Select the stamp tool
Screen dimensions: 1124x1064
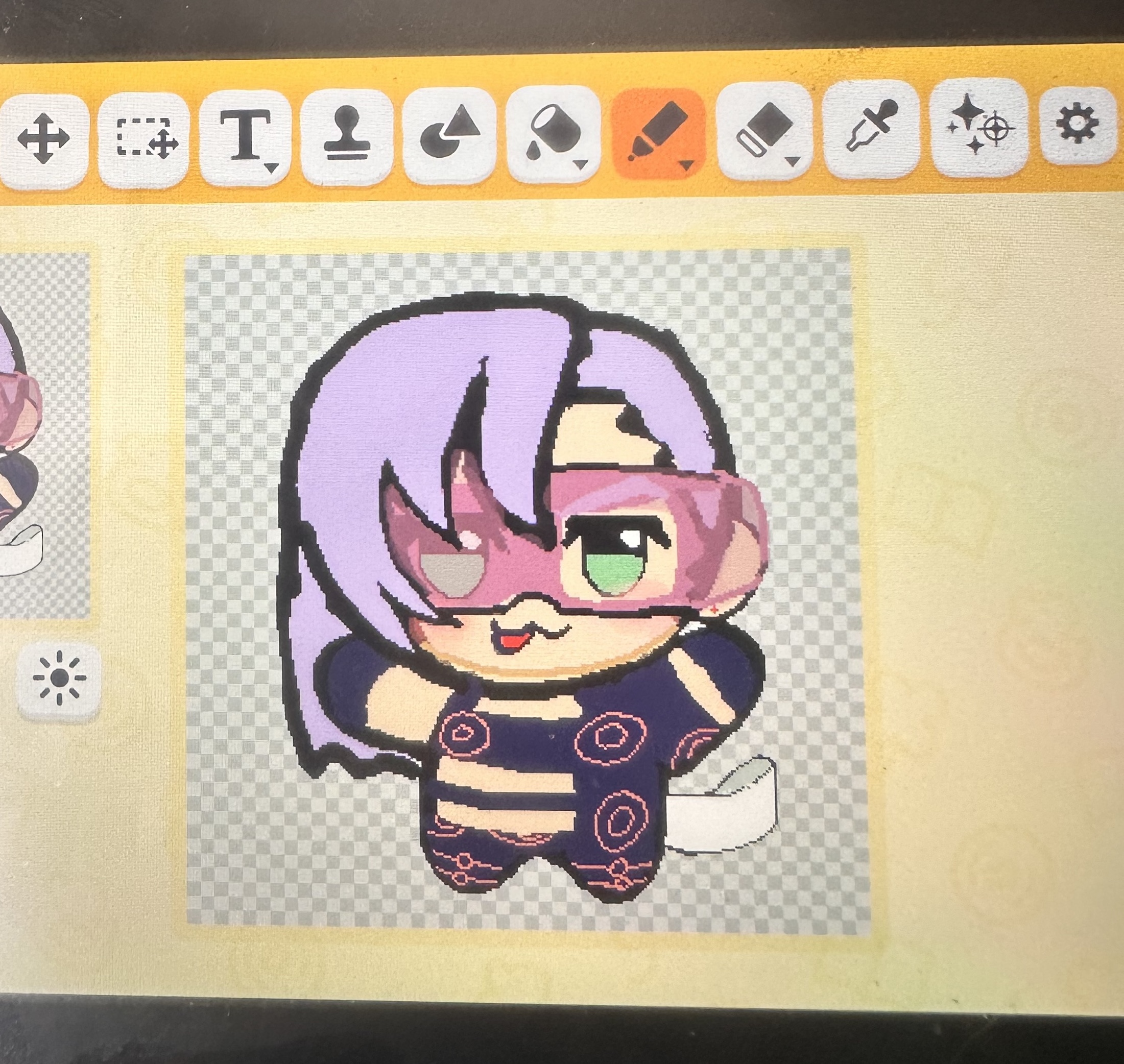click(x=347, y=135)
